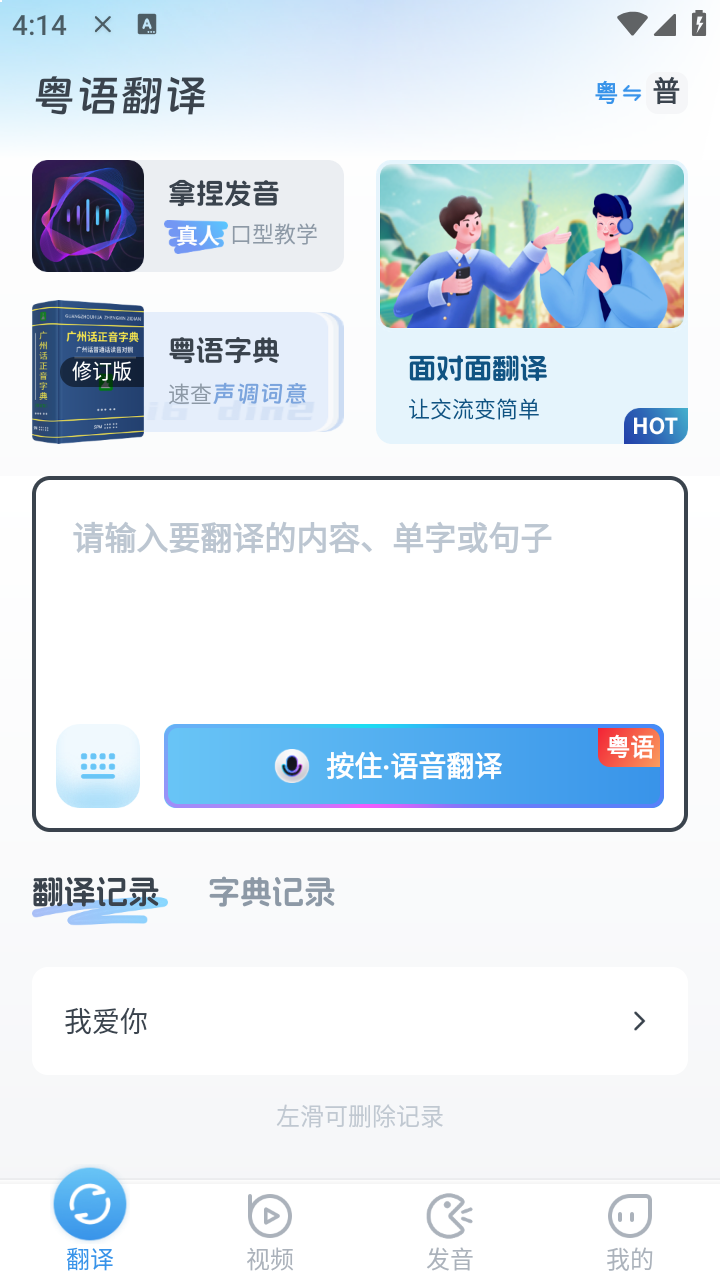Open the 拿捏发音 pronunciation card
Screen dimensions: 720x1280
tap(188, 216)
